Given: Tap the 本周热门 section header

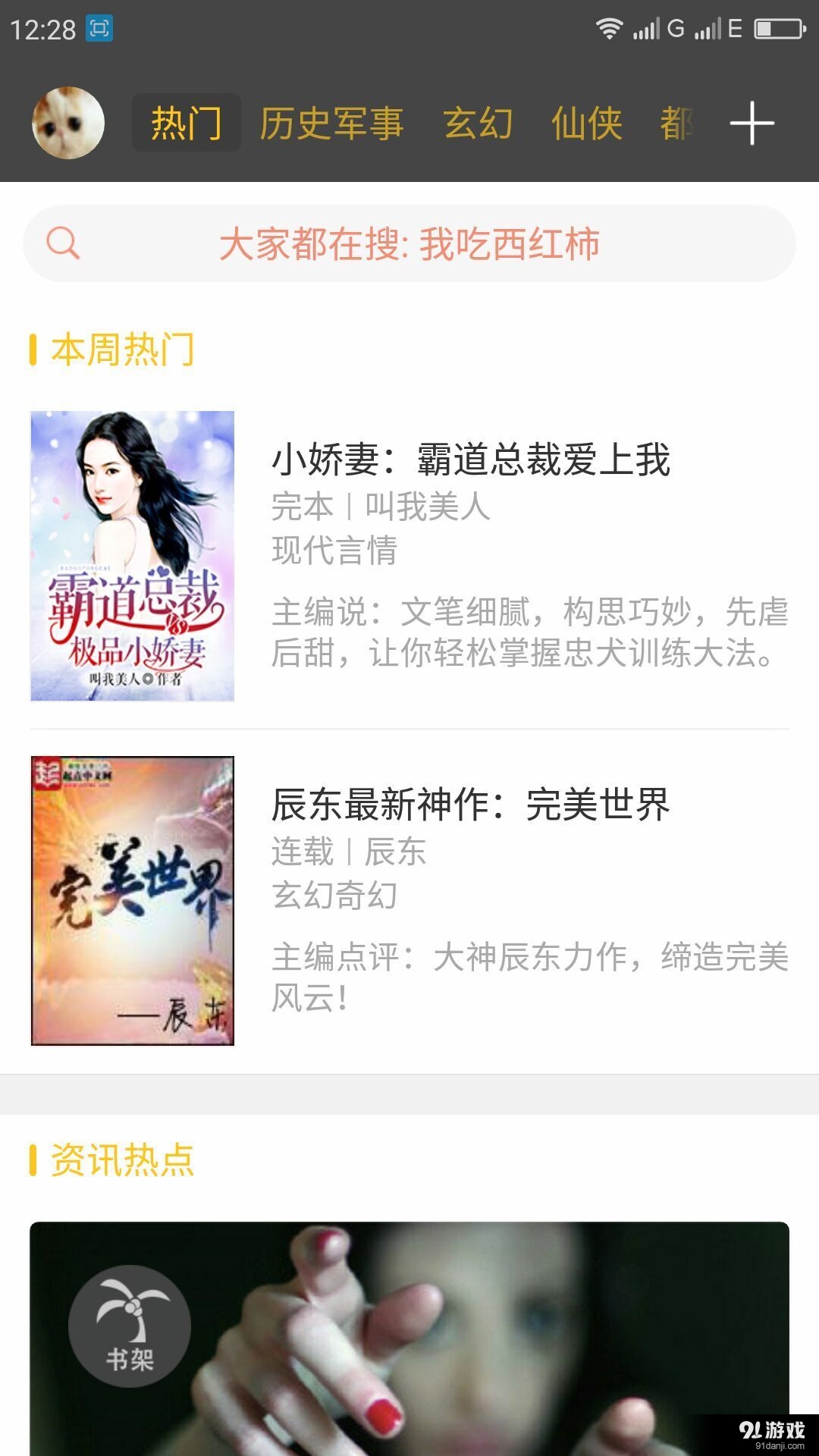Looking at the screenshot, I should (x=121, y=349).
